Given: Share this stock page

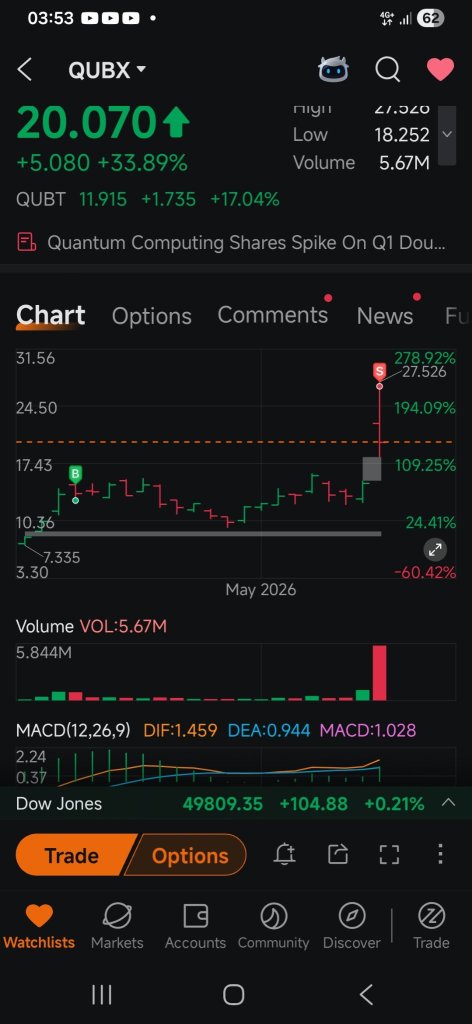Looking at the screenshot, I should [x=338, y=854].
